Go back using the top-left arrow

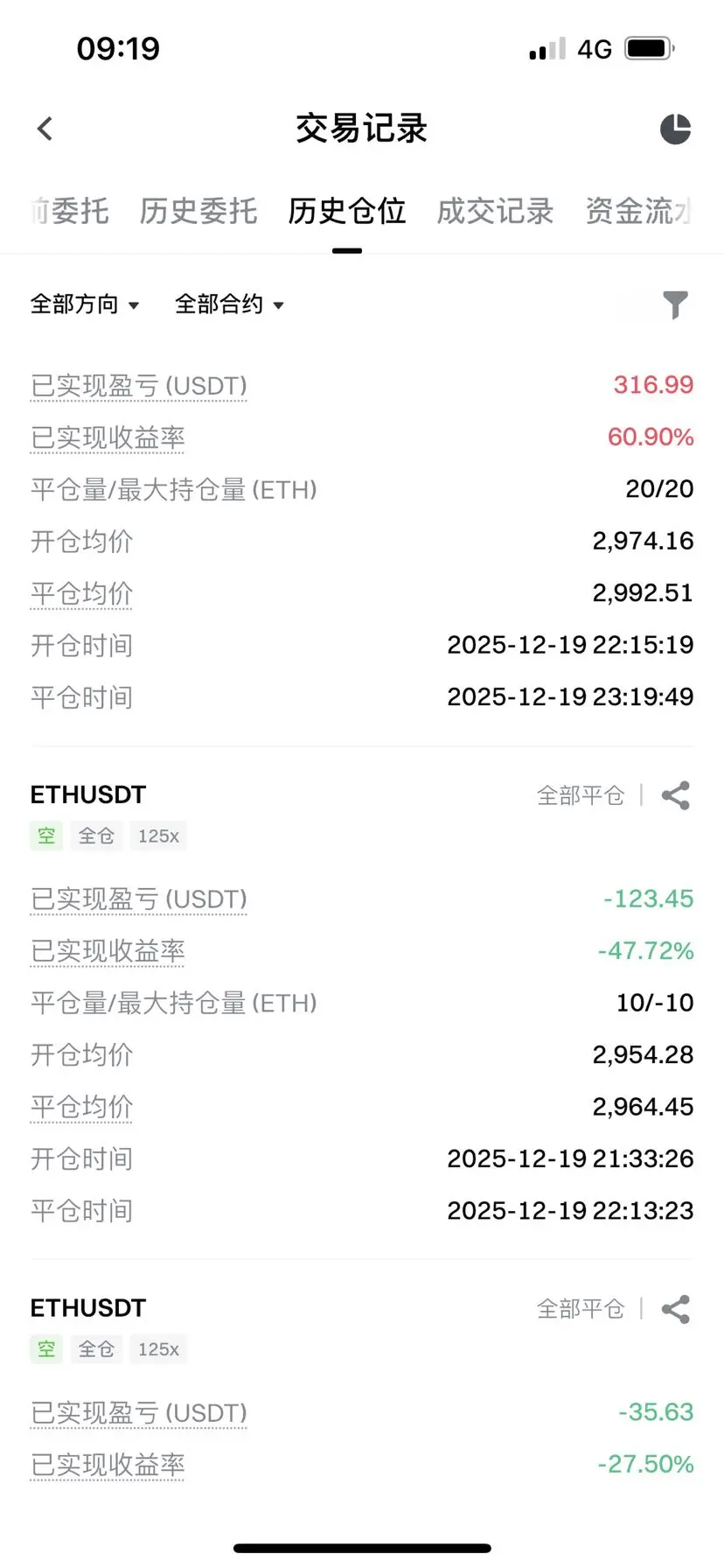click(45, 129)
